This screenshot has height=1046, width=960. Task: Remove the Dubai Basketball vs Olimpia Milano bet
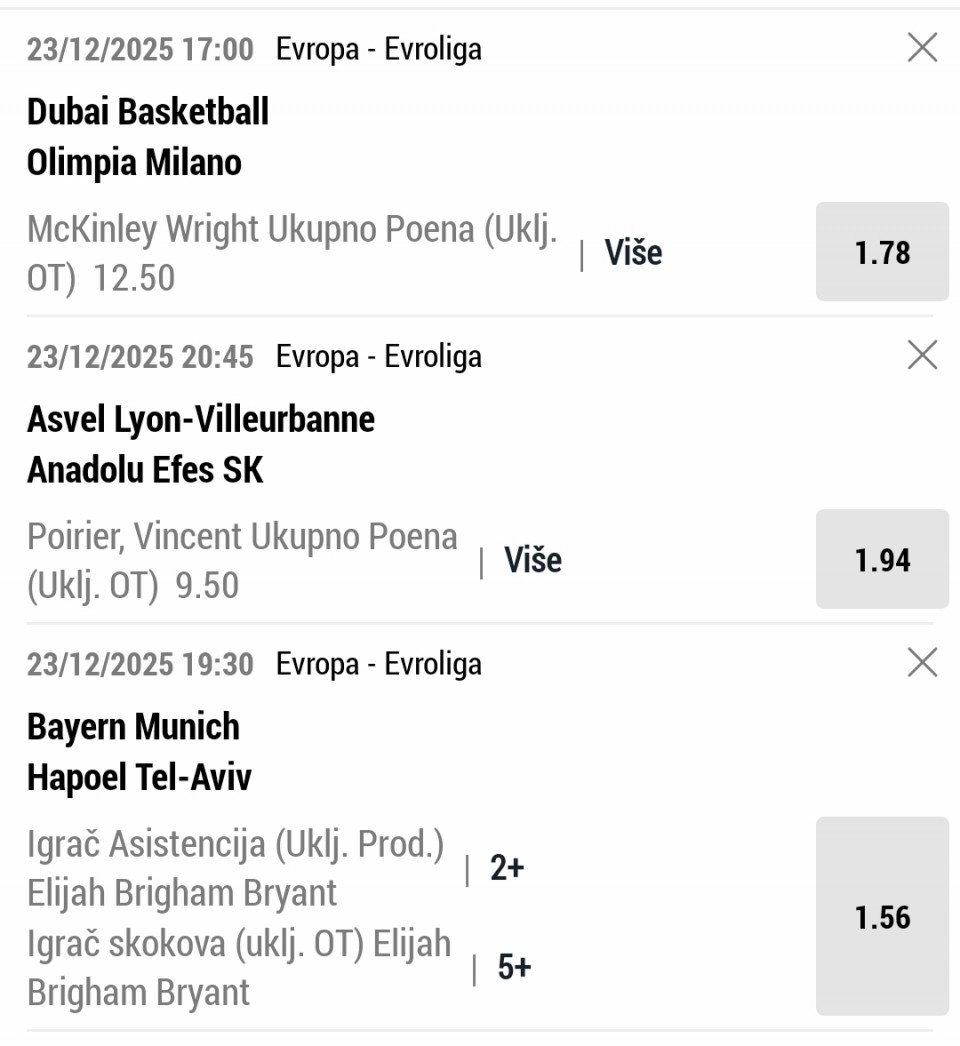point(921,48)
